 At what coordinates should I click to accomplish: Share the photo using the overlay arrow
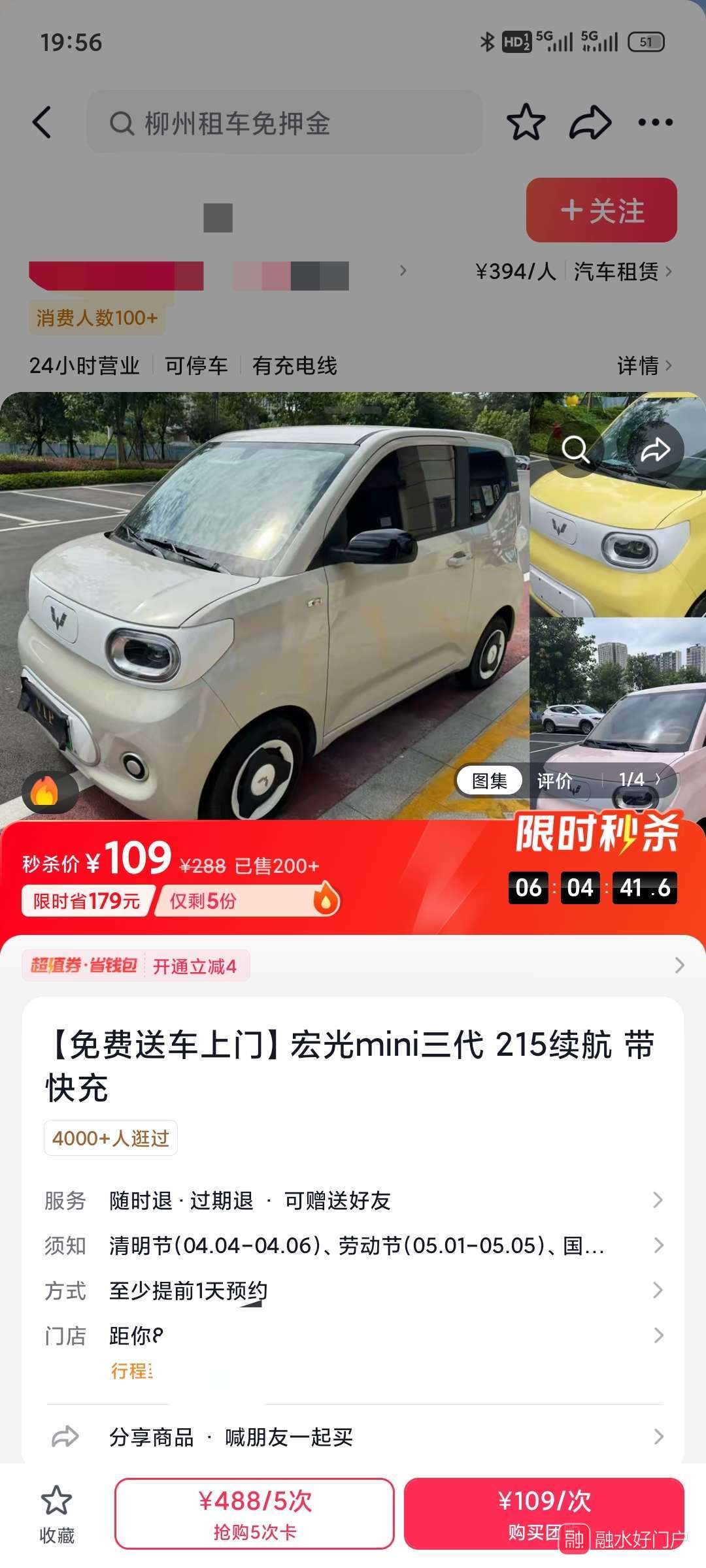(x=655, y=449)
